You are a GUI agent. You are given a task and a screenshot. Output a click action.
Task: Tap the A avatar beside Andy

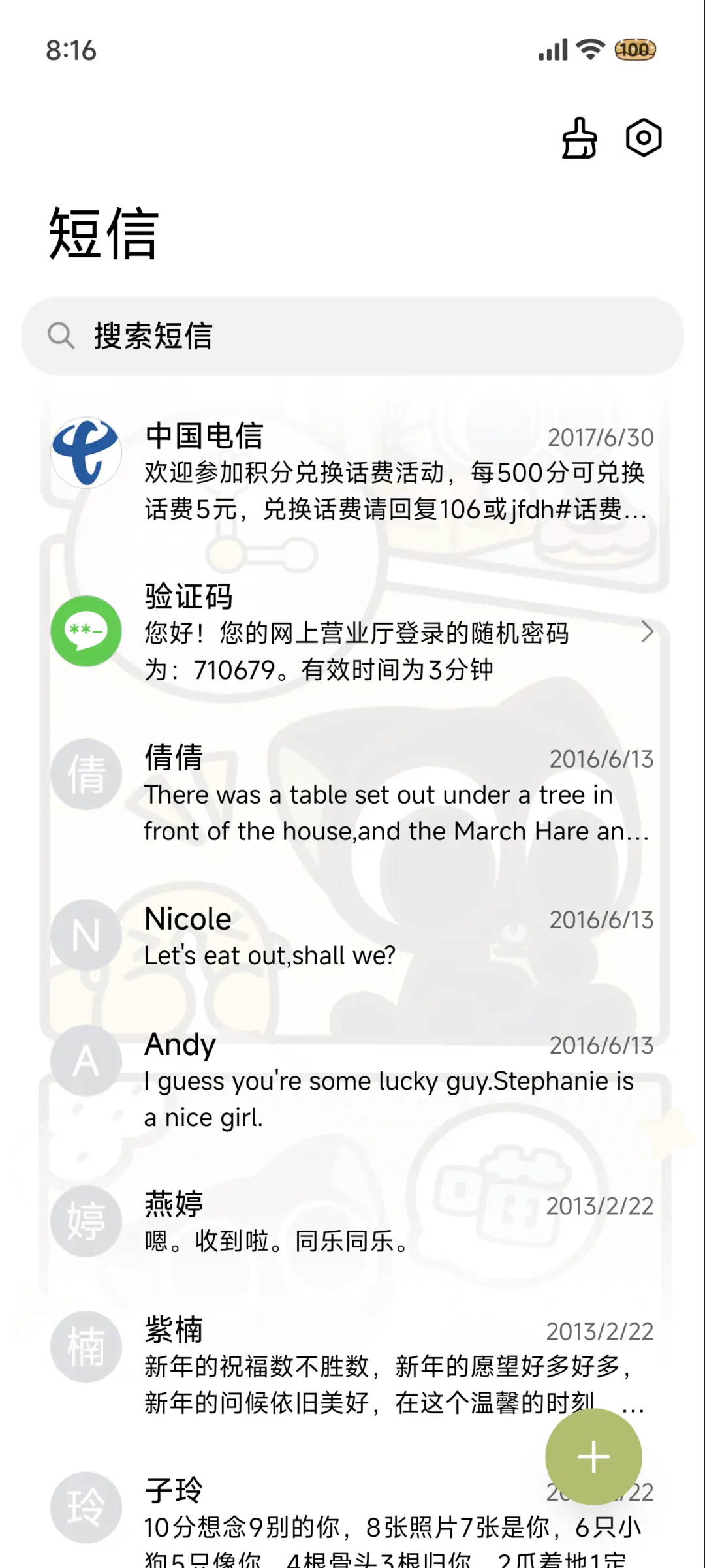[86, 1060]
